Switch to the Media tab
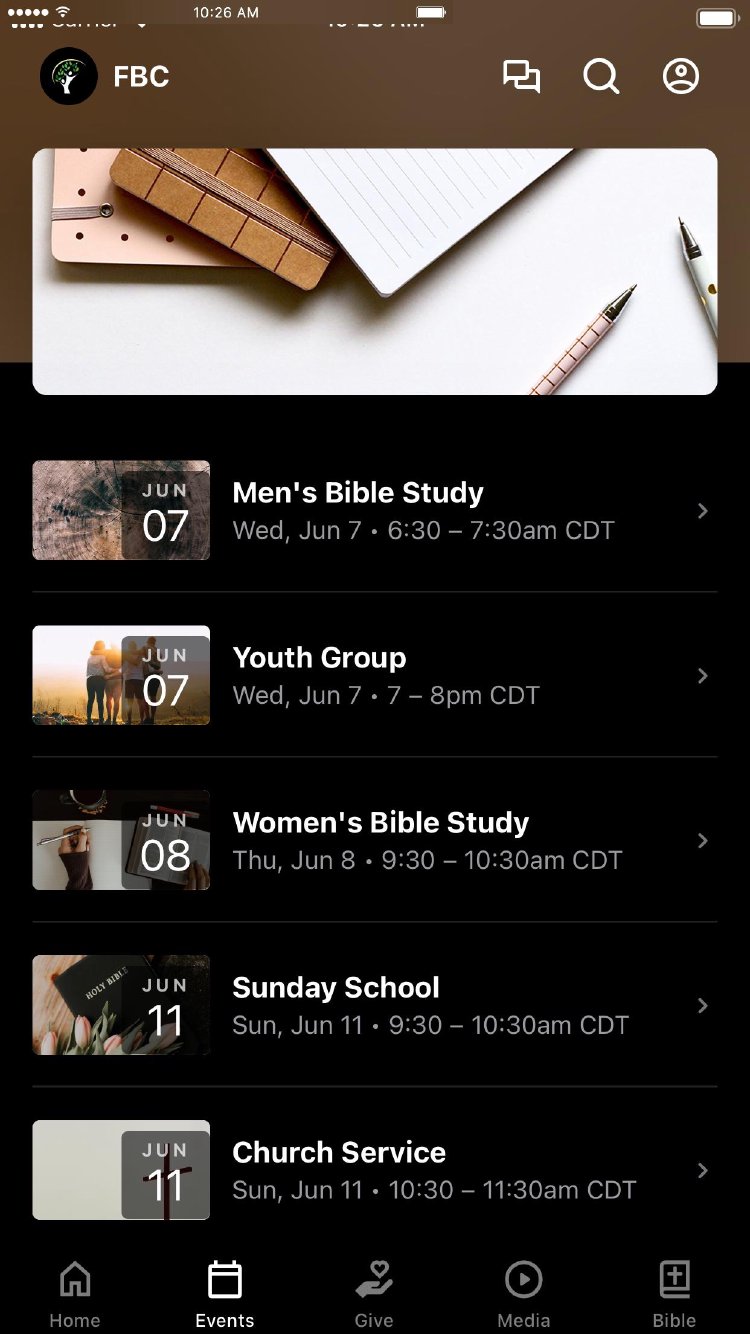This screenshot has width=750, height=1334. (x=524, y=1294)
